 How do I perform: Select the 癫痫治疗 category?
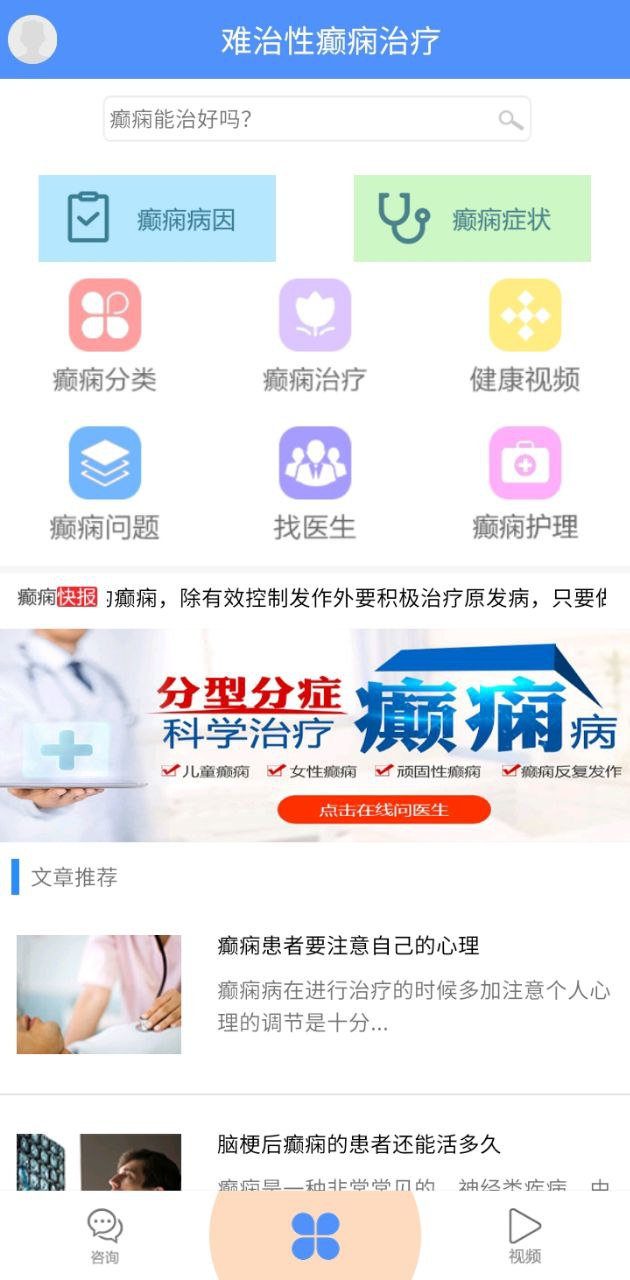point(315,335)
